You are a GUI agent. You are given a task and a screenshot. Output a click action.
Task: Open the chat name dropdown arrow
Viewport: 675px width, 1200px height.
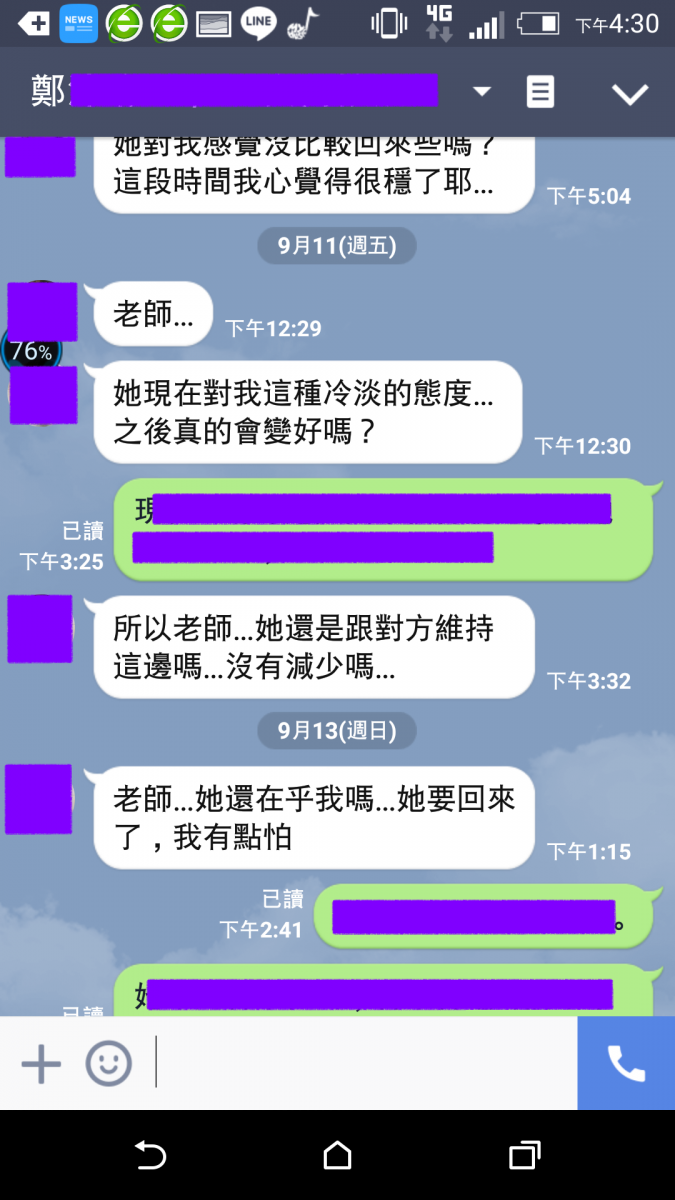pos(482,92)
